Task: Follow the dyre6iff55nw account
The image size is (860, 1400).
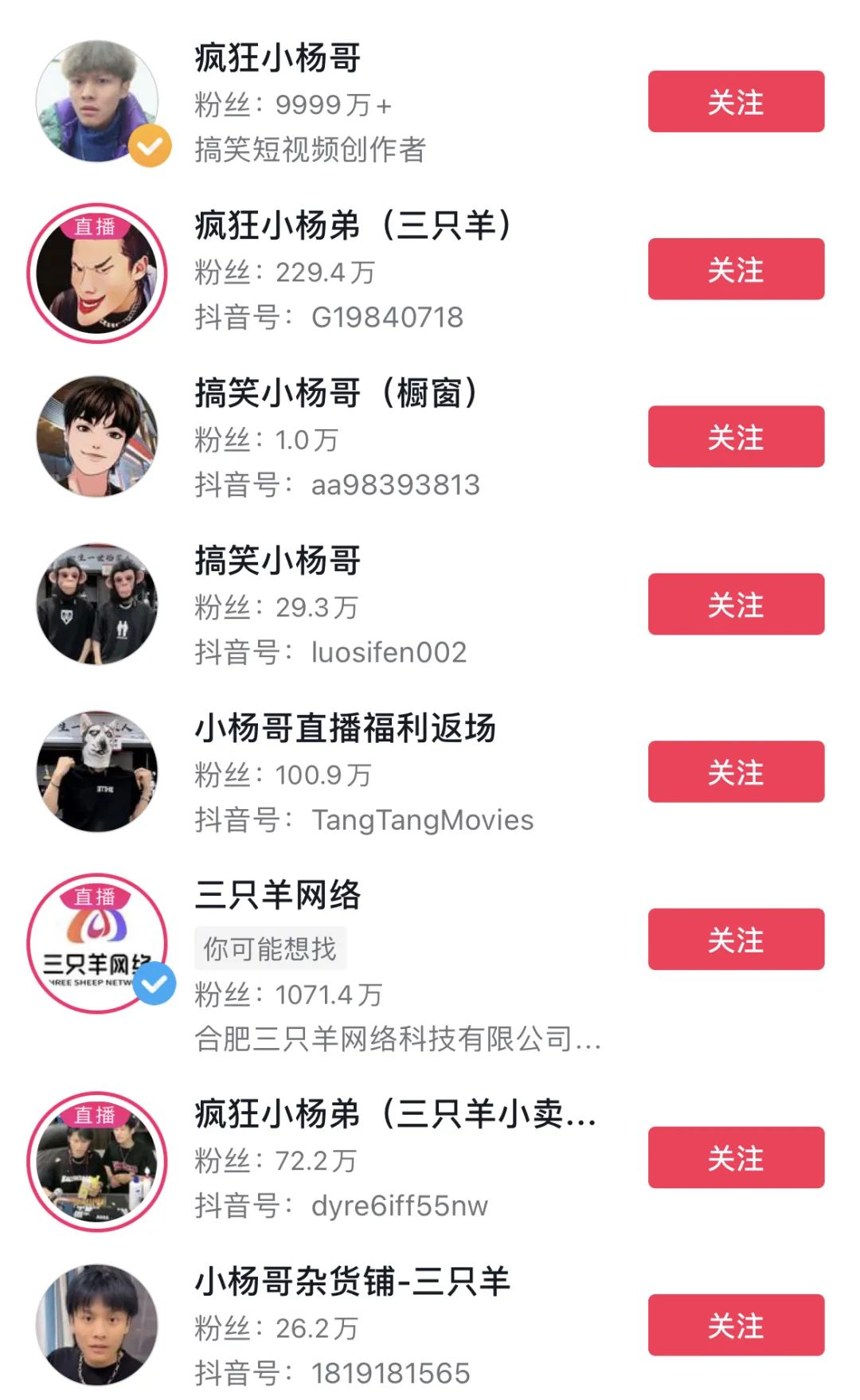Action: click(735, 1158)
